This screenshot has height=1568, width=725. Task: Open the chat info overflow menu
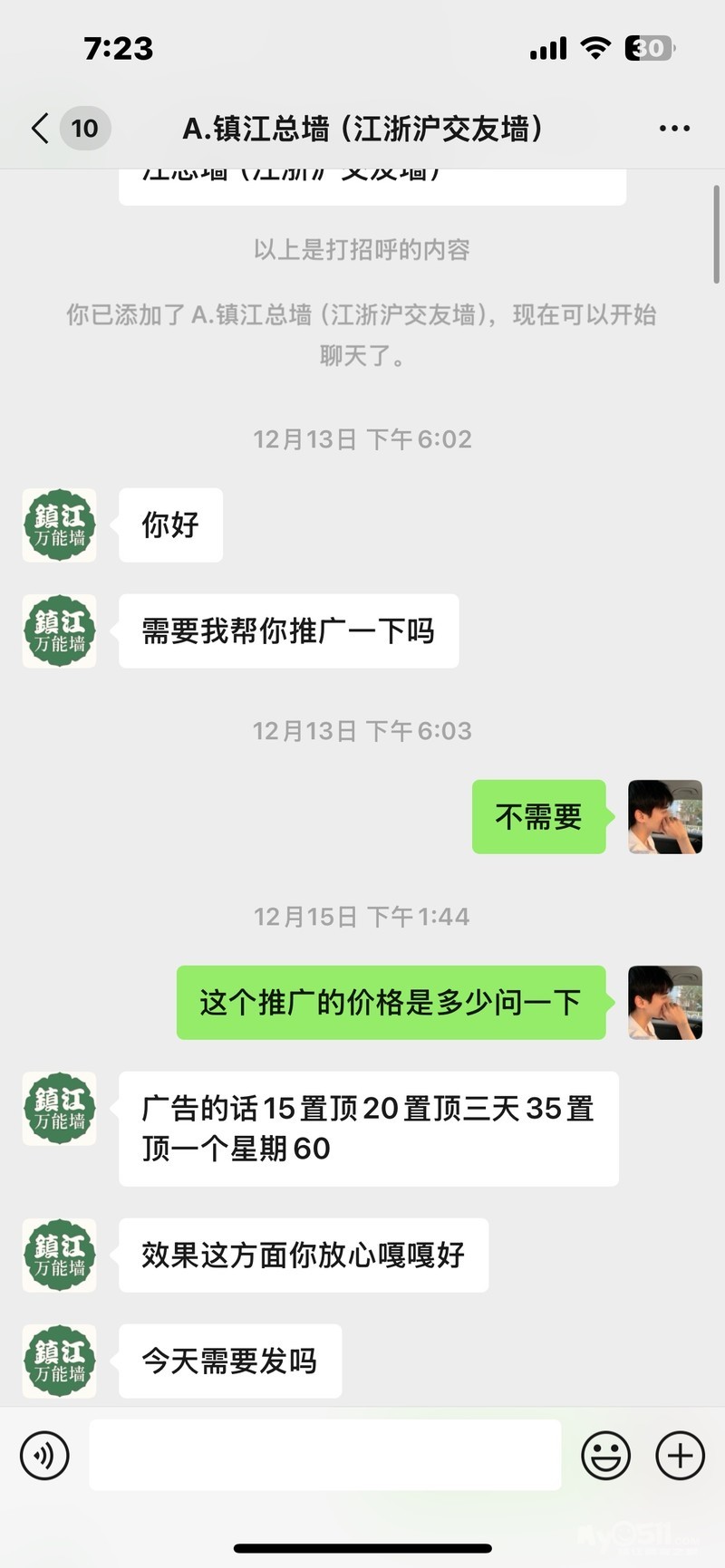click(x=674, y=129)
